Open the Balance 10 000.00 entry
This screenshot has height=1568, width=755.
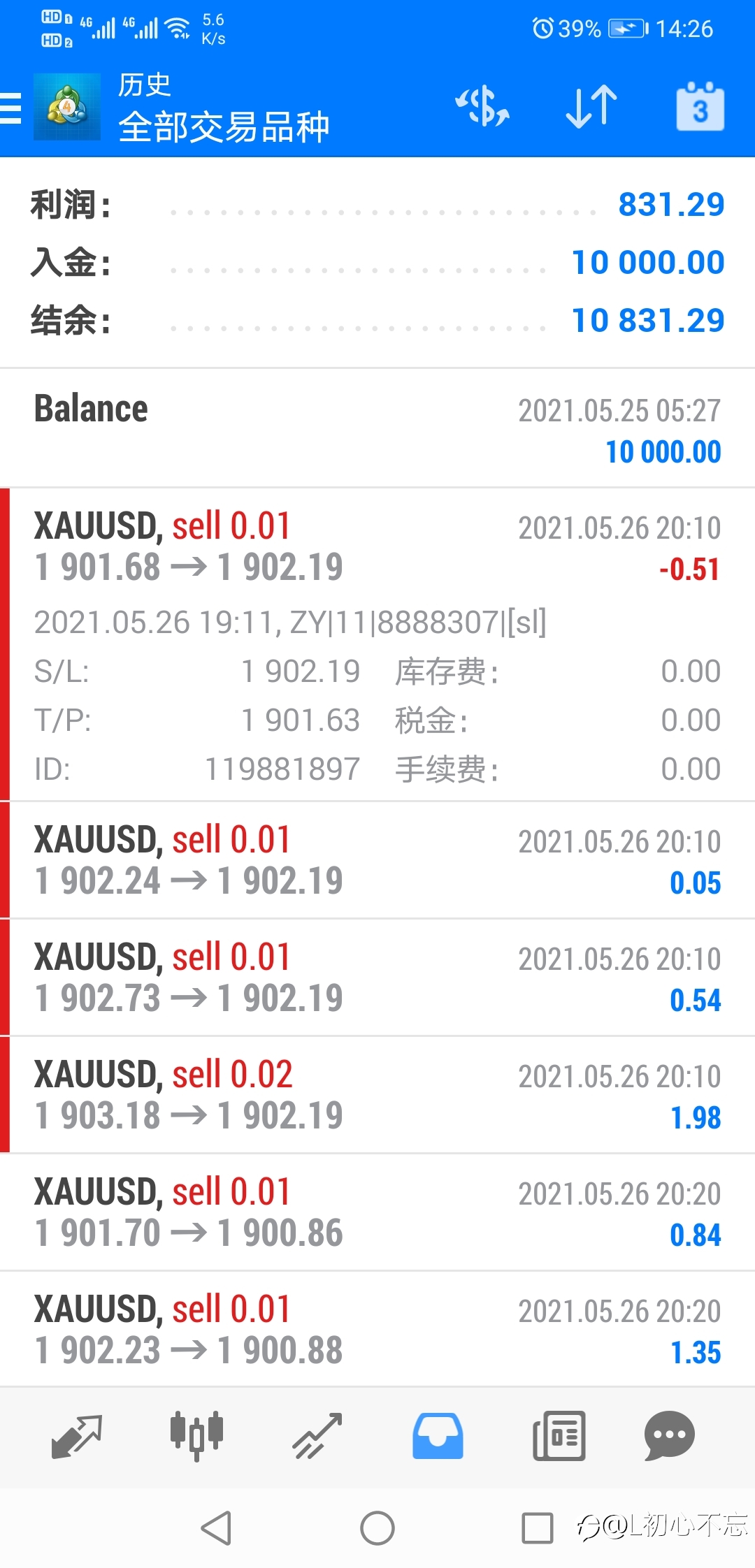(377, 428)
